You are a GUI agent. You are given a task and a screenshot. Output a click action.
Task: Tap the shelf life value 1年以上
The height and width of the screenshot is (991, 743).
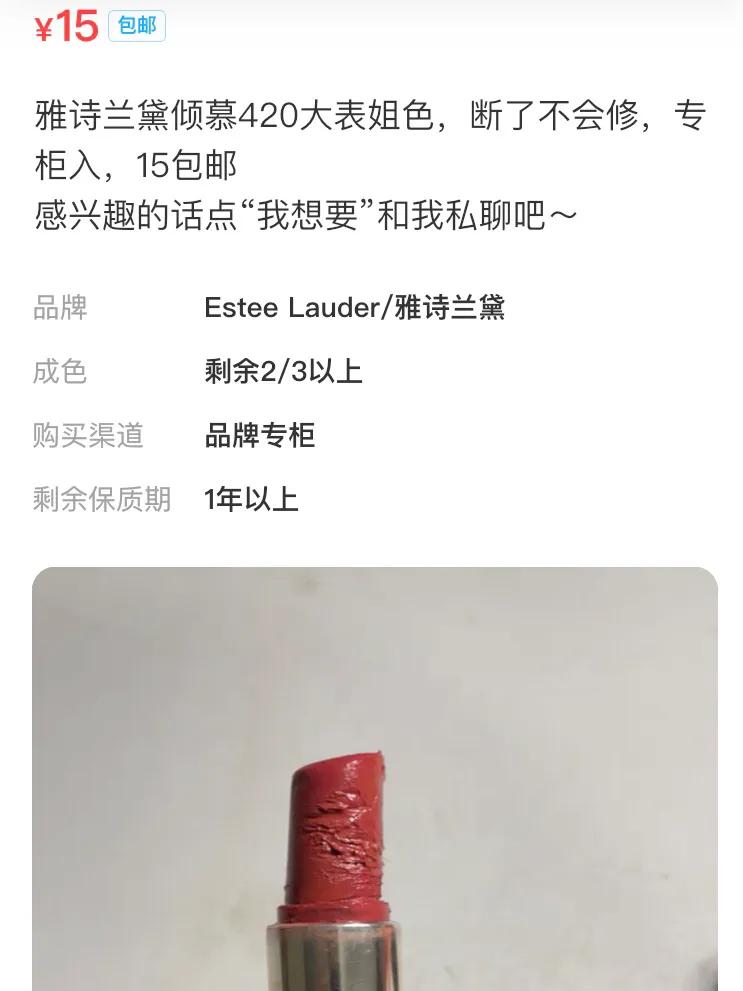pyautogui.click(x=248, y=499)
